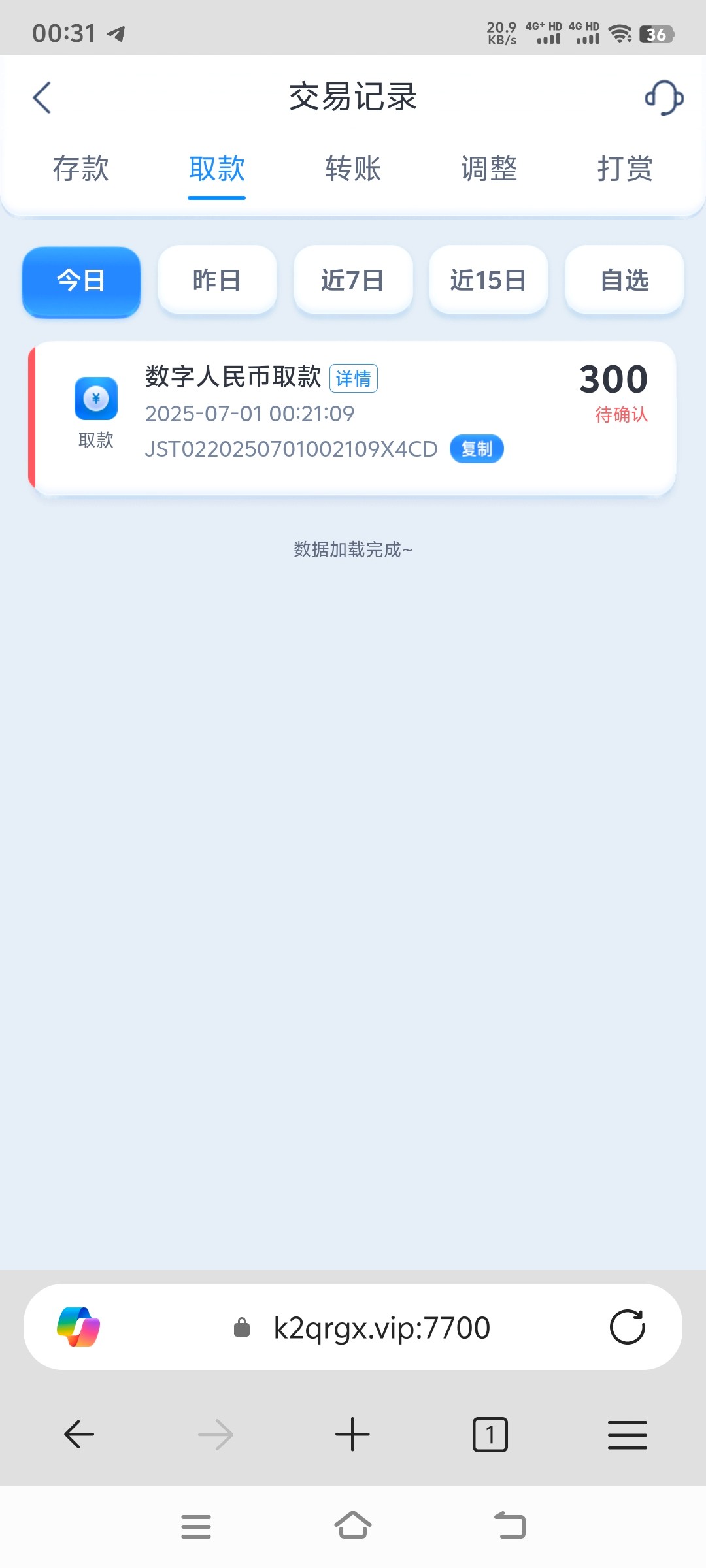Tap the 取款 blue wallet icon
The image size is (706, 1568).
pos(95,397)
